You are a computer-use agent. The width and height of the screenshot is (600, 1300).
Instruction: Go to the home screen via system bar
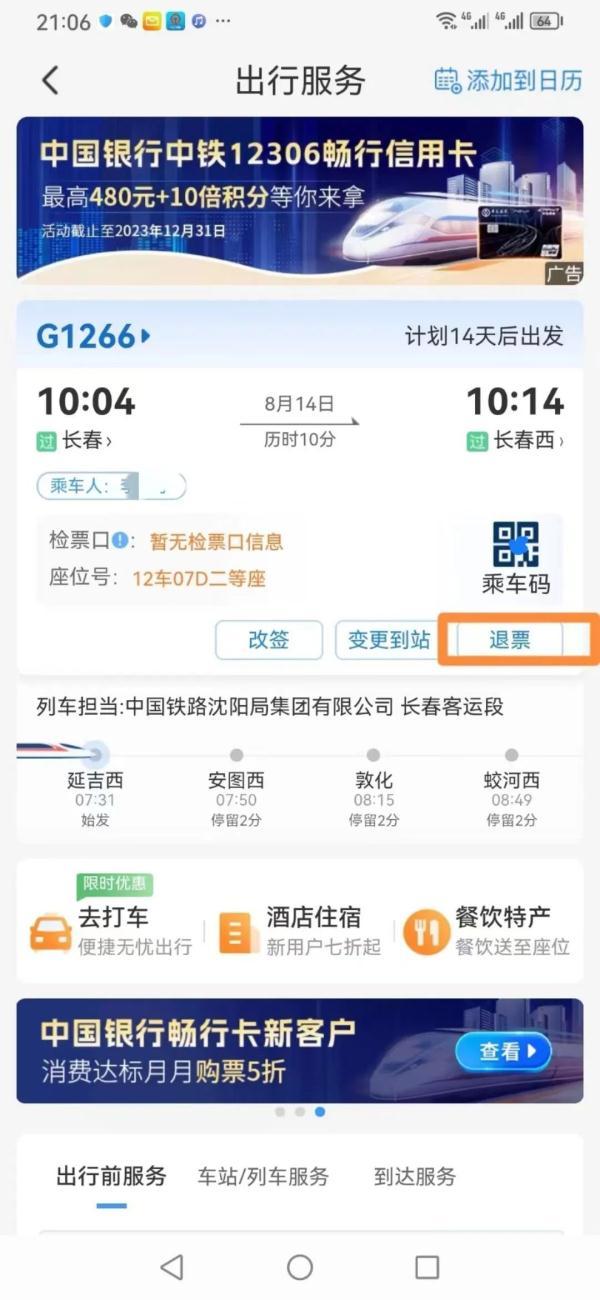coord(300,1267)
